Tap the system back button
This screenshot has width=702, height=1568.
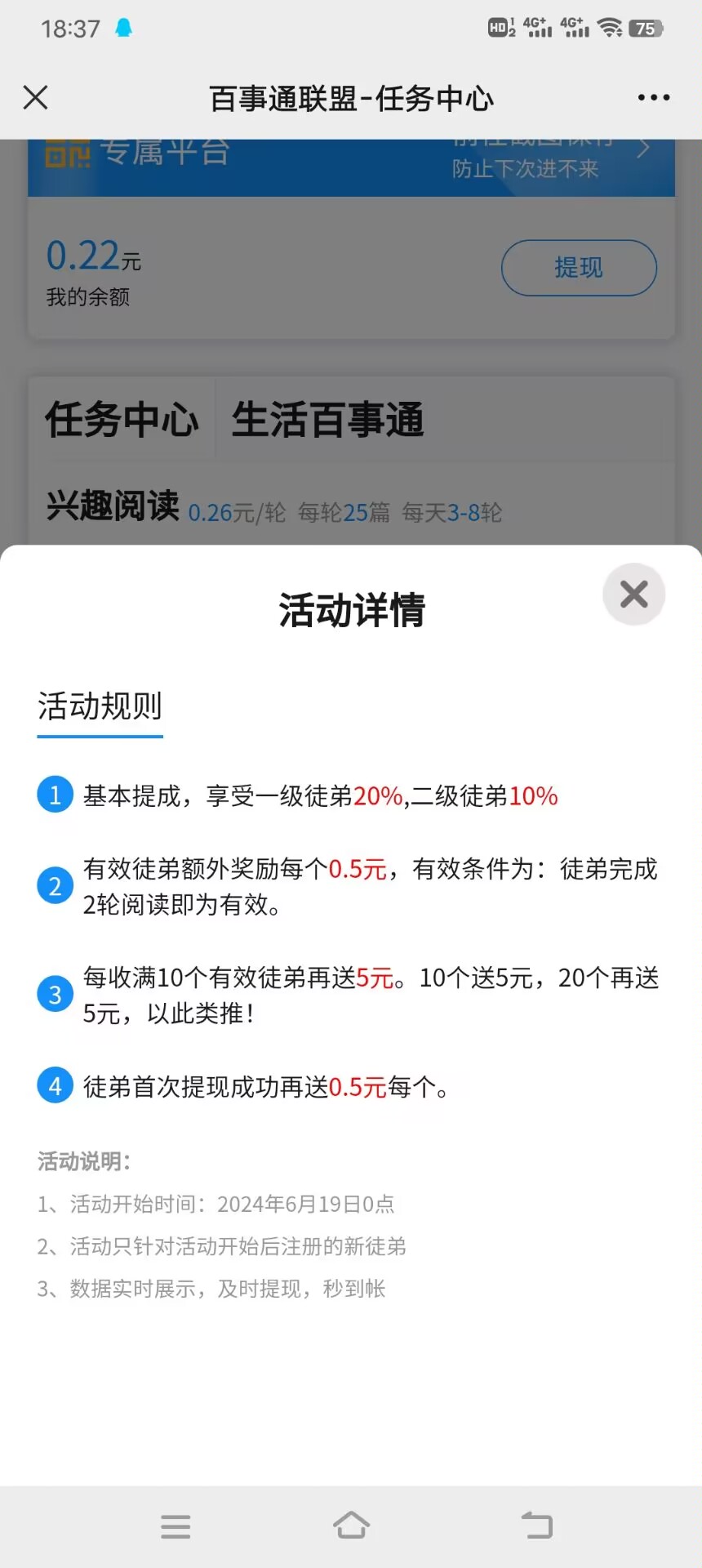[537, 1526]
